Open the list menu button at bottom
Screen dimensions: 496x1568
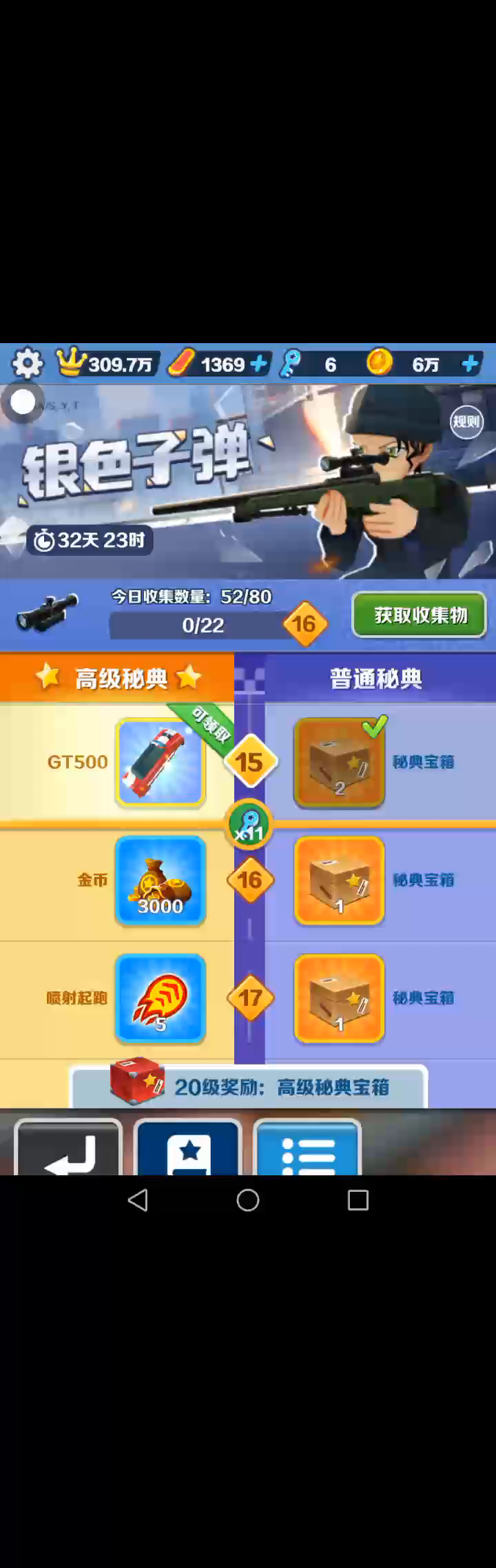[308, 1147]
